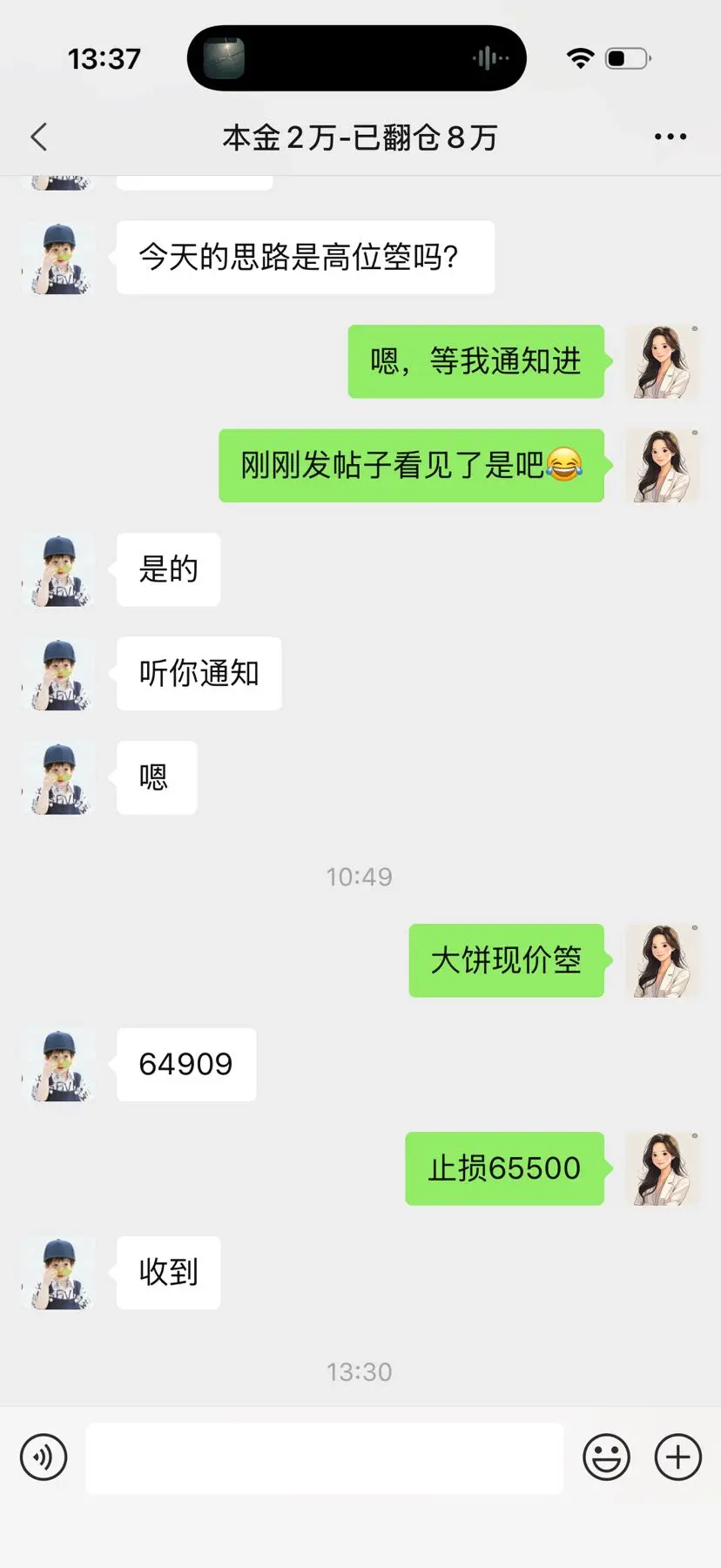Open your avatar beside 大饼现价箜

click(663, 960)
